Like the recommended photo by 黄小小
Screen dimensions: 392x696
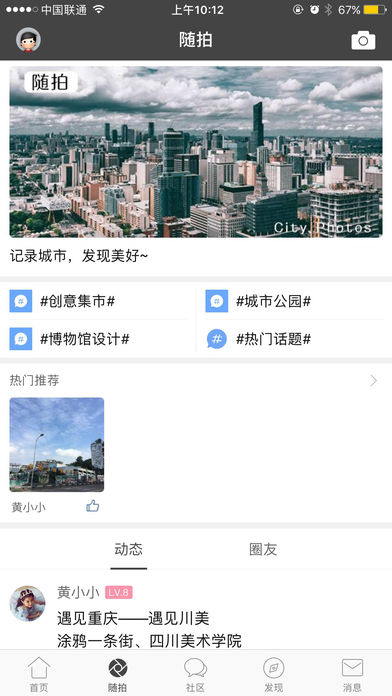[92, 506]
